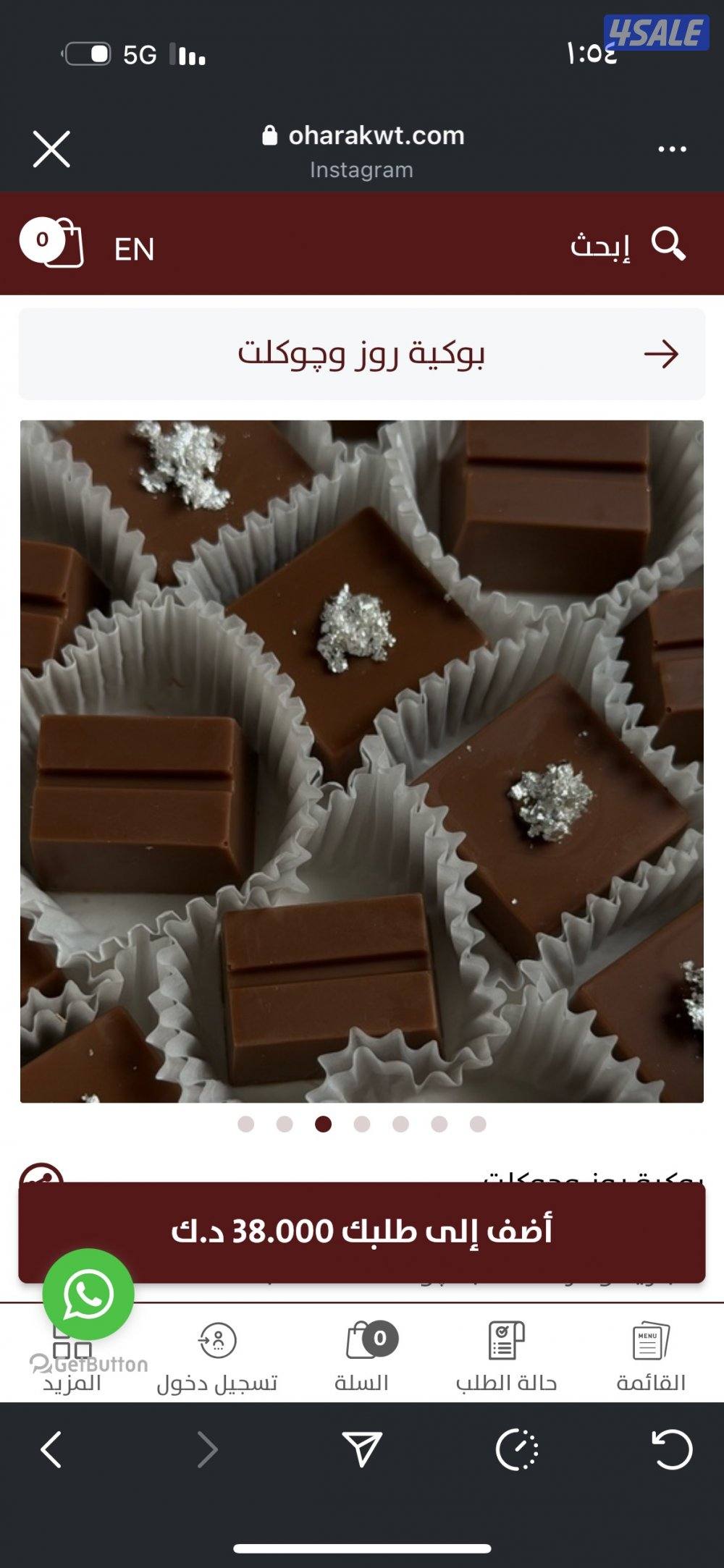Open the القائمة menu tab
This screenshot has width=724, height=1568.
coord(650,1357)
